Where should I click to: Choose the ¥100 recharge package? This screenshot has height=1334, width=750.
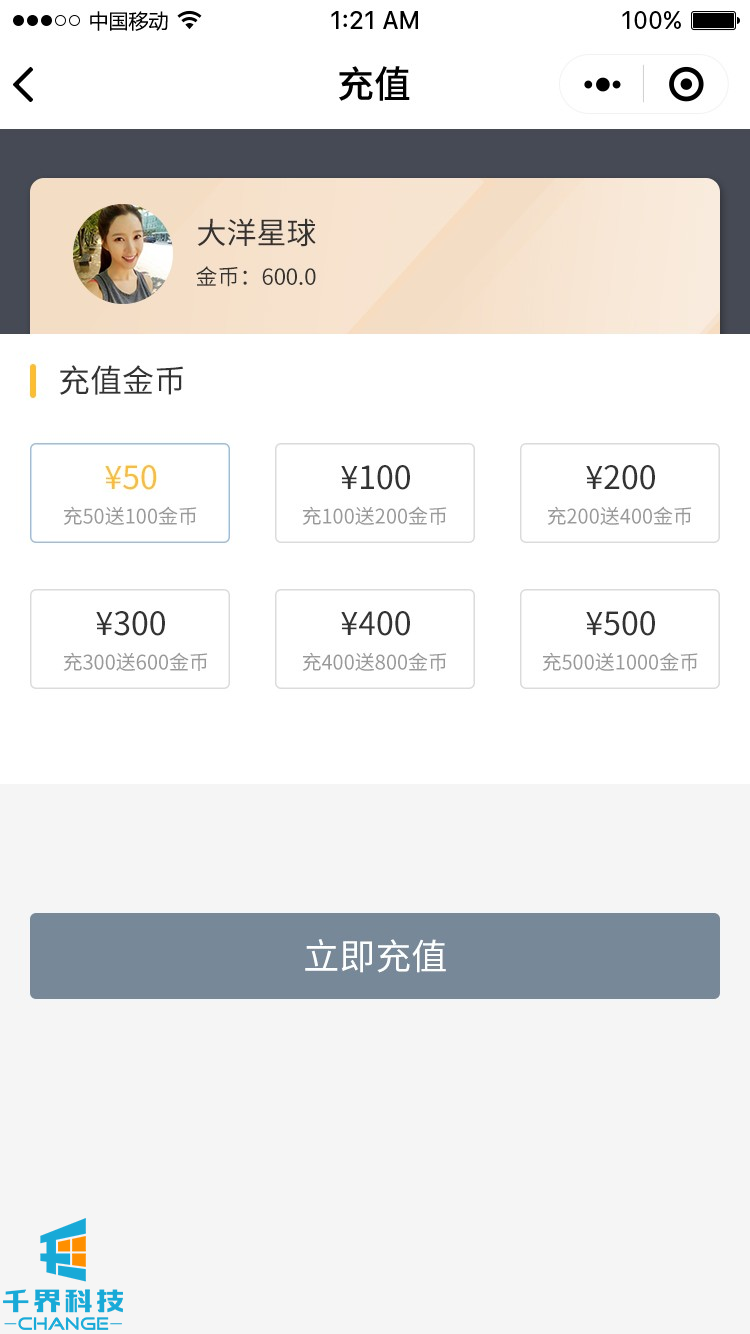(375, 493)
